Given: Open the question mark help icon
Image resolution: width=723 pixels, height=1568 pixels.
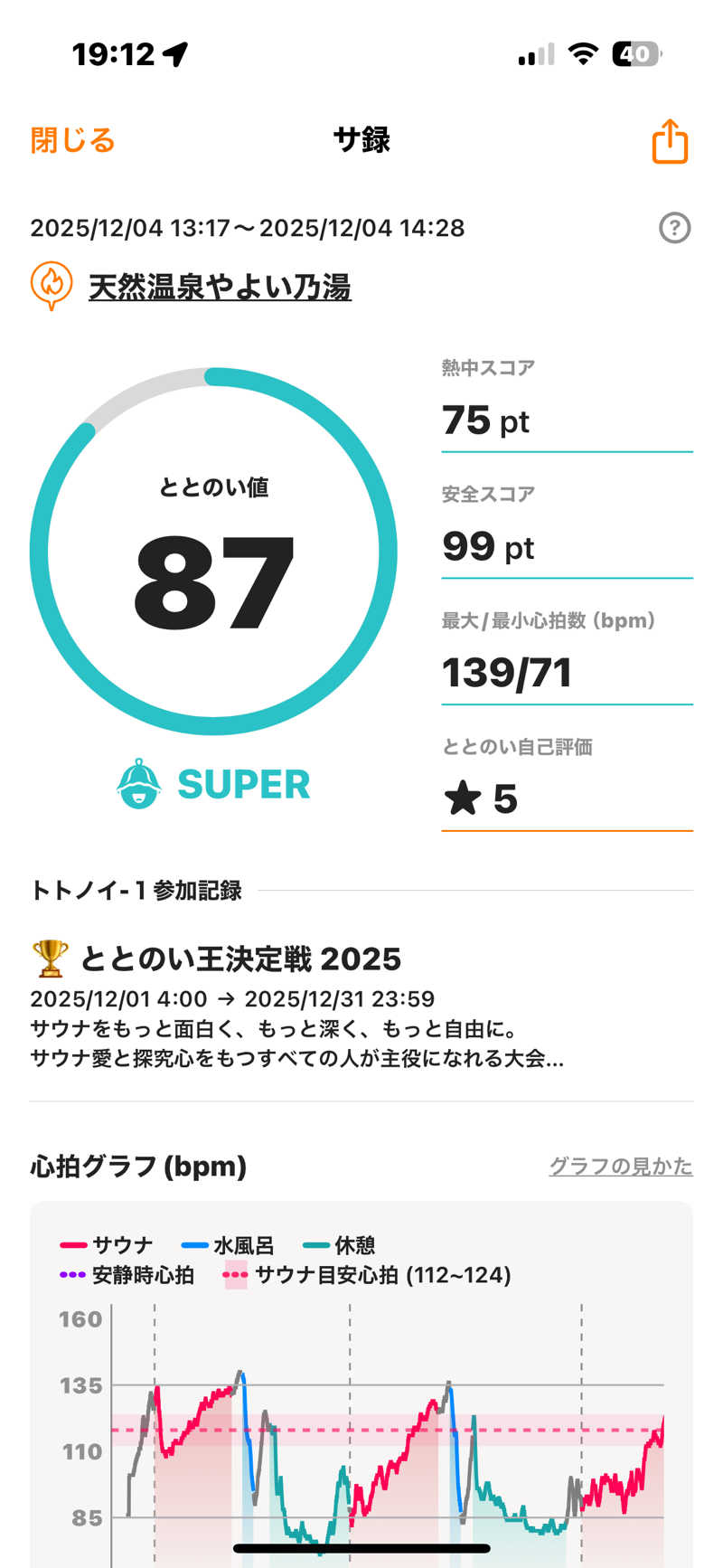Looking at the screenshot, I should (674, 228).
